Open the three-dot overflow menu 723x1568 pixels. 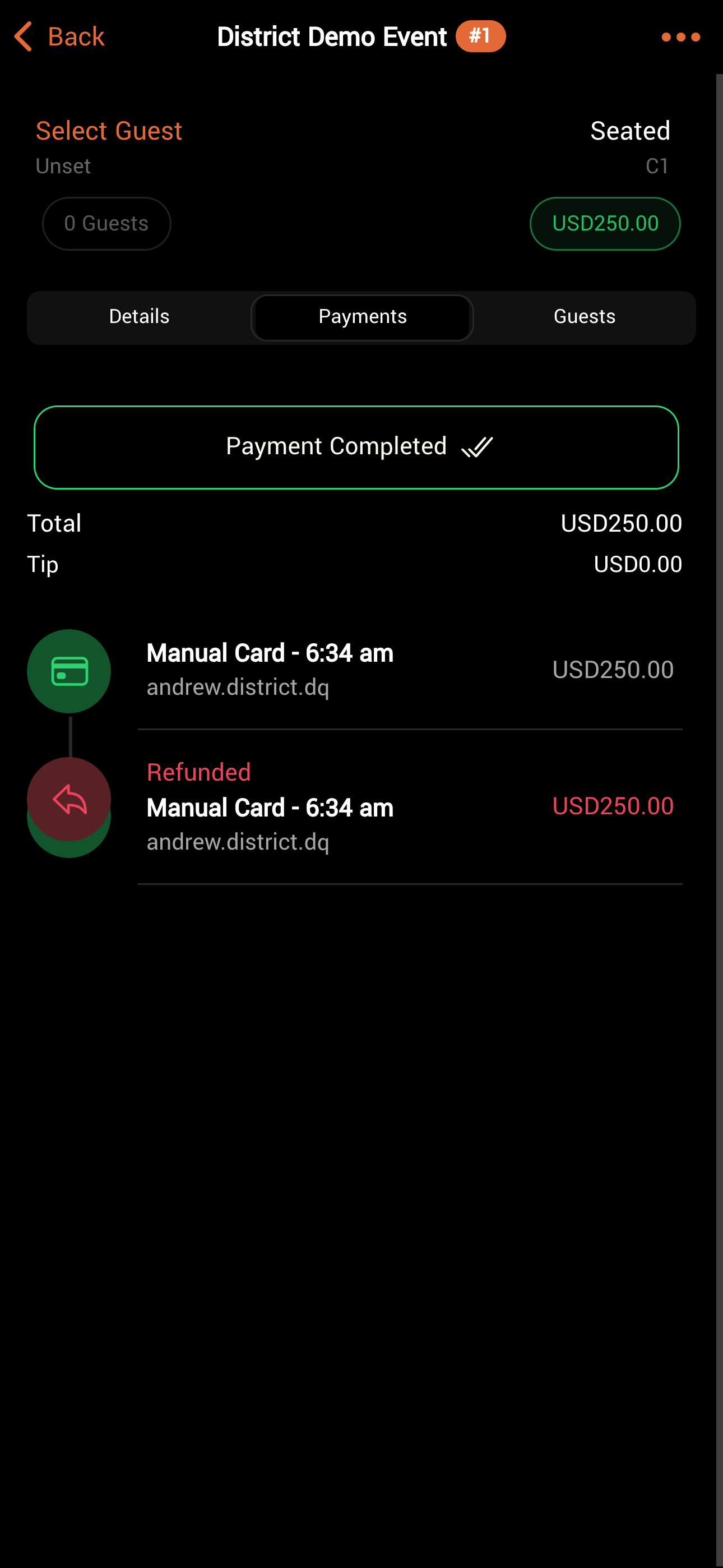[x=680, y=37]
